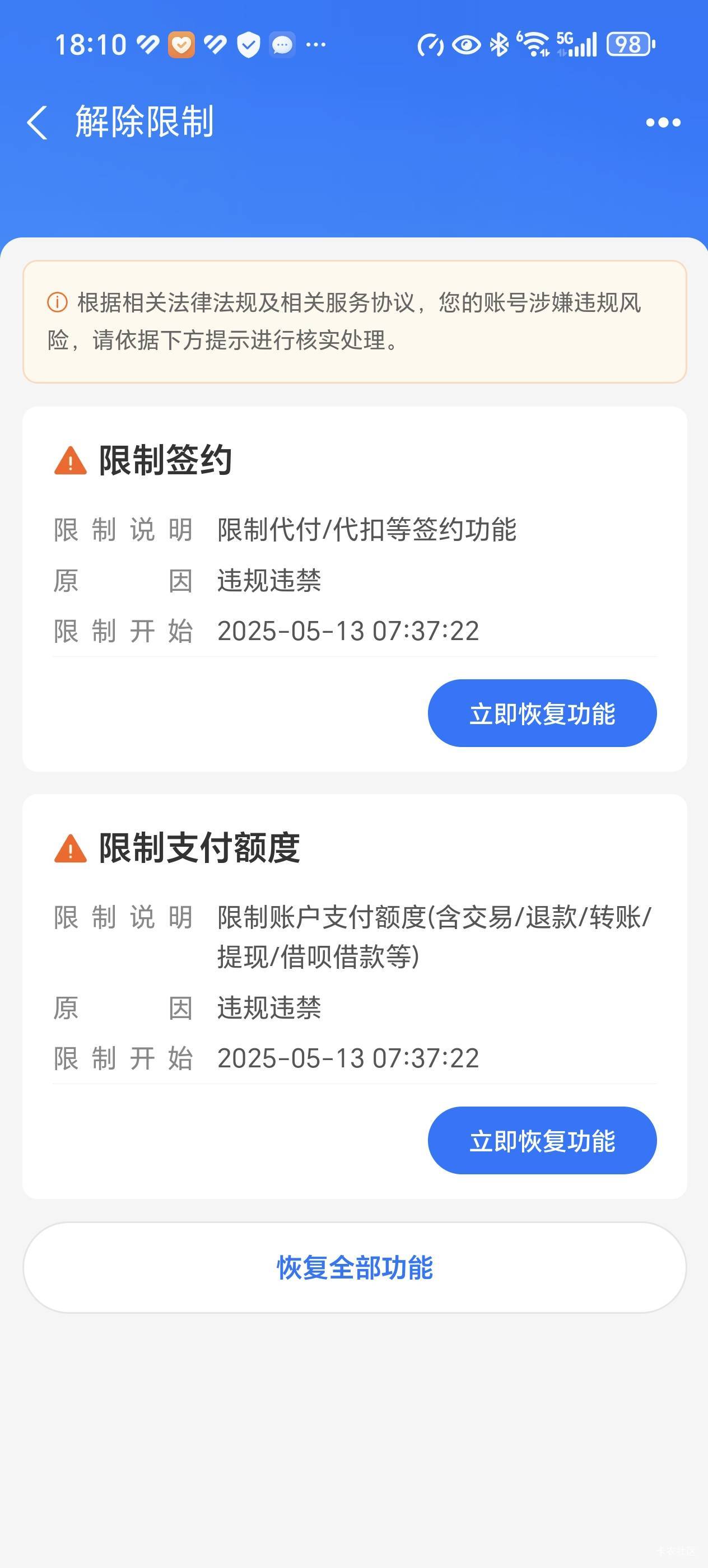Select 恢复全部功能 button
The height and width of the screenshot is (1568, 708).
355,1268
